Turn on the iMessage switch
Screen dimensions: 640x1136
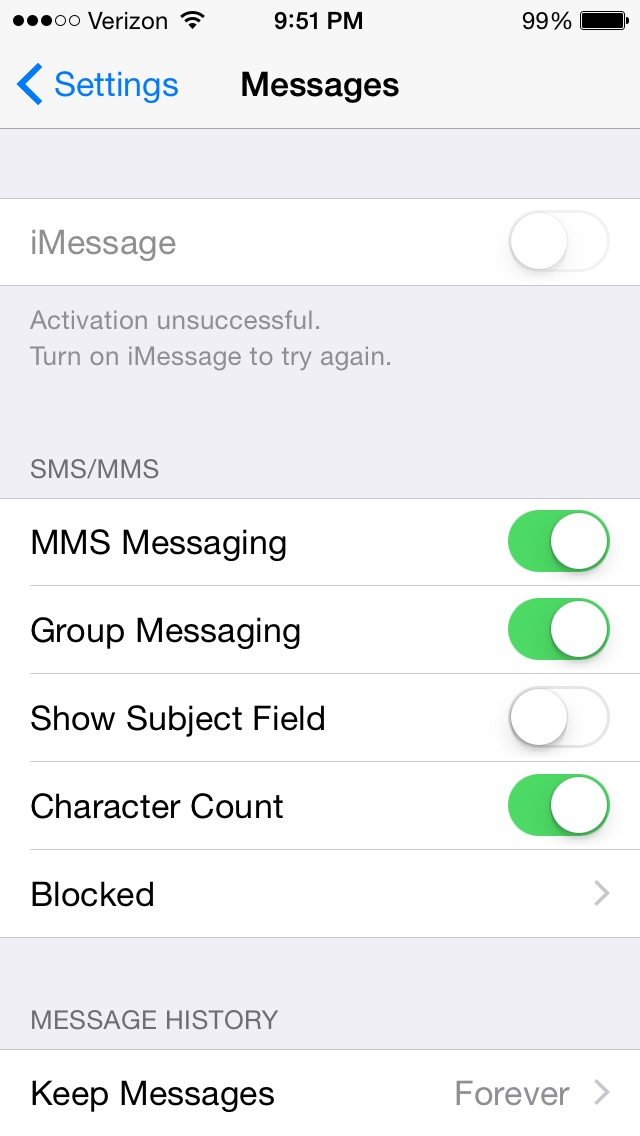558,242
